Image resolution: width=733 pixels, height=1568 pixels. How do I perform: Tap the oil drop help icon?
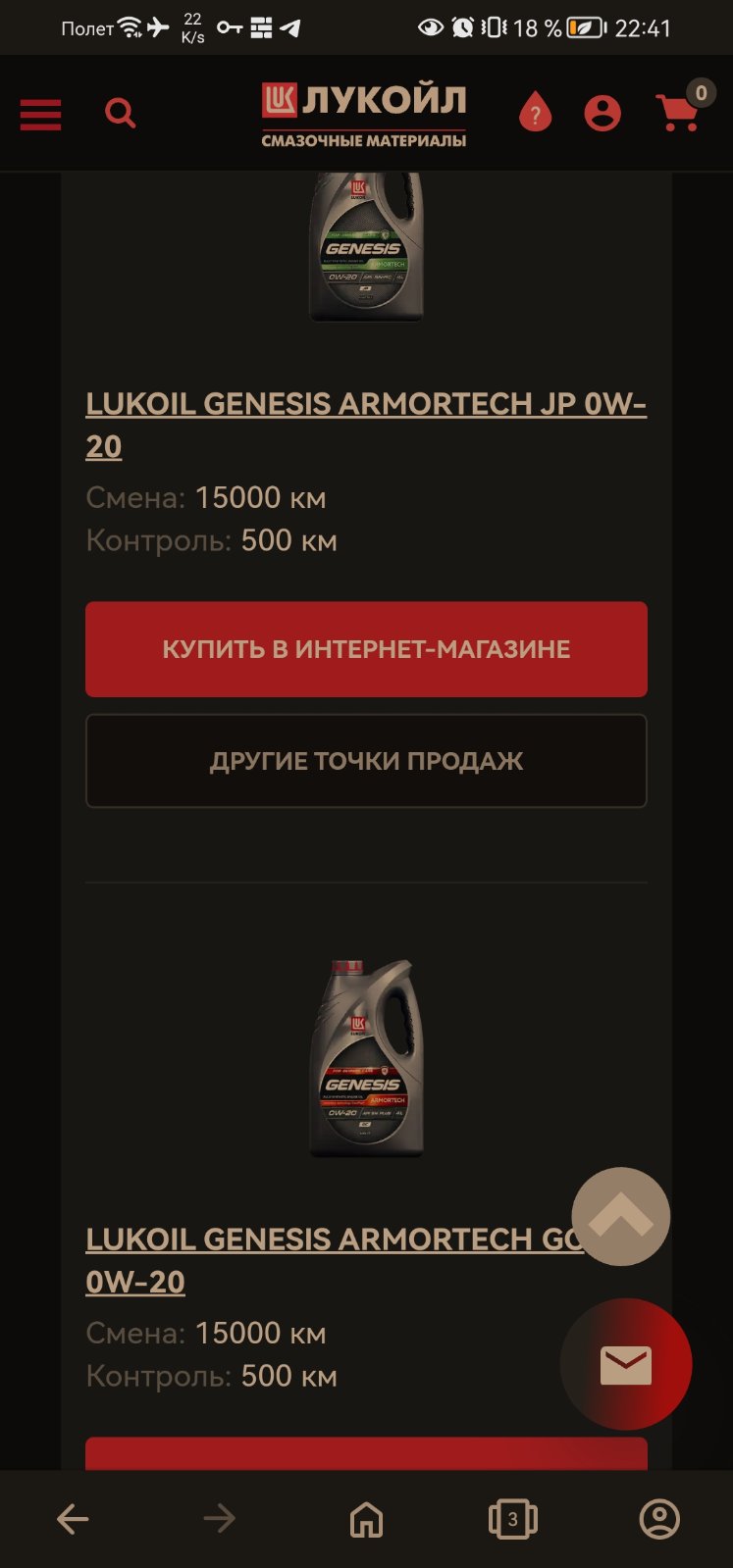point(535,112)
